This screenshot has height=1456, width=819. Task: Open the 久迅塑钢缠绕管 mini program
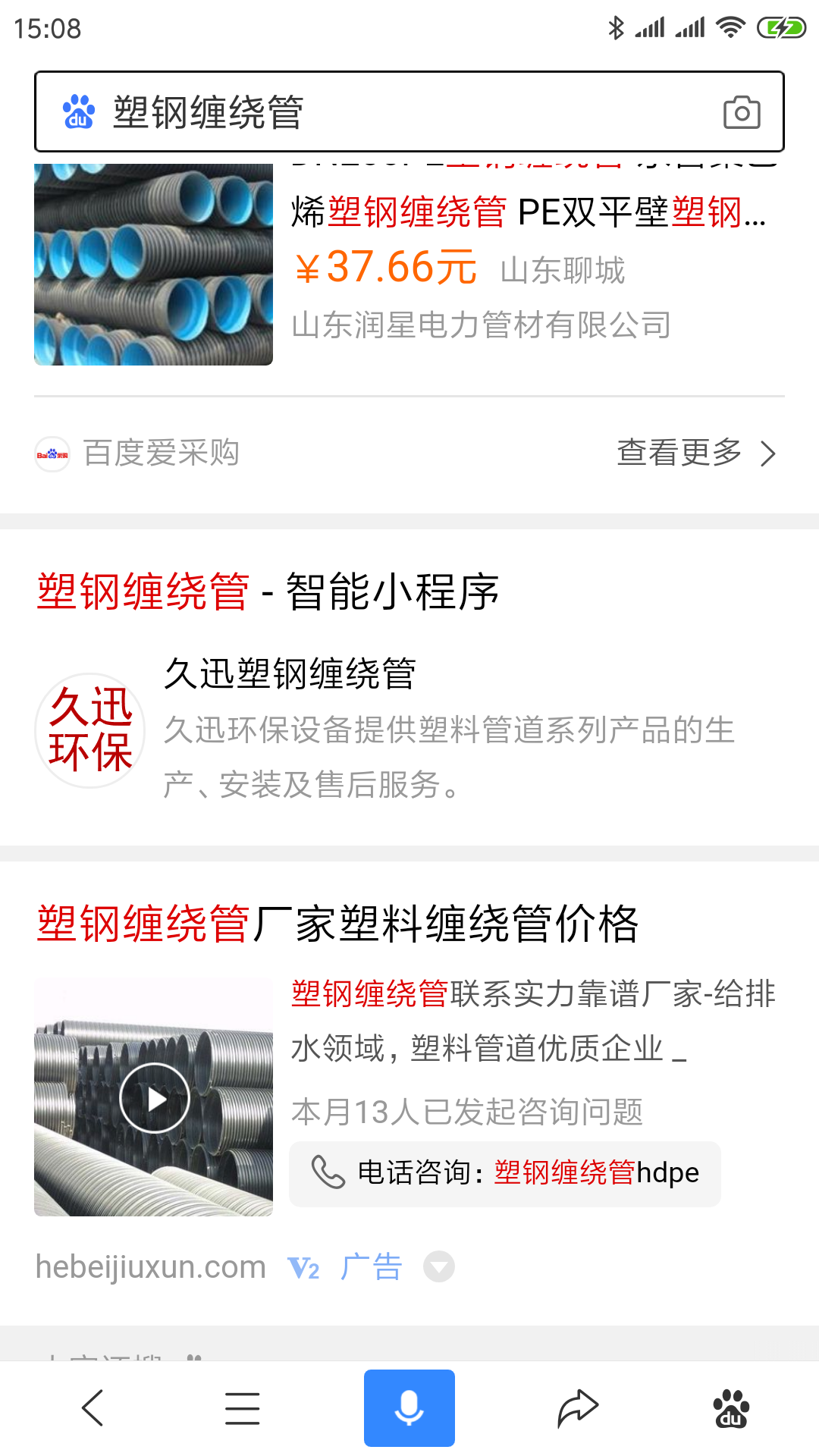tap(290, 674)
